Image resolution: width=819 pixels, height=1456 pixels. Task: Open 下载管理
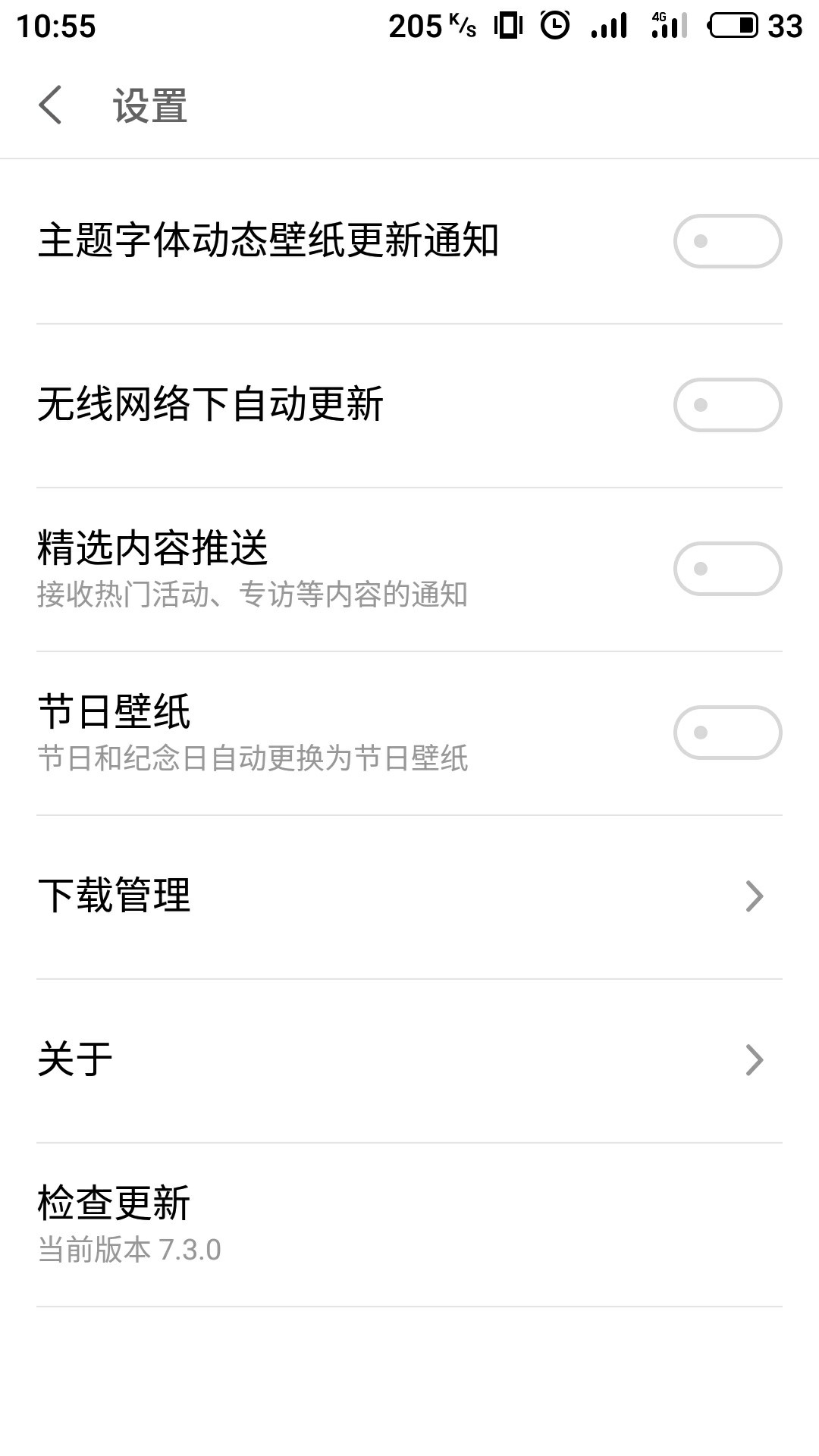click(409, 896)
